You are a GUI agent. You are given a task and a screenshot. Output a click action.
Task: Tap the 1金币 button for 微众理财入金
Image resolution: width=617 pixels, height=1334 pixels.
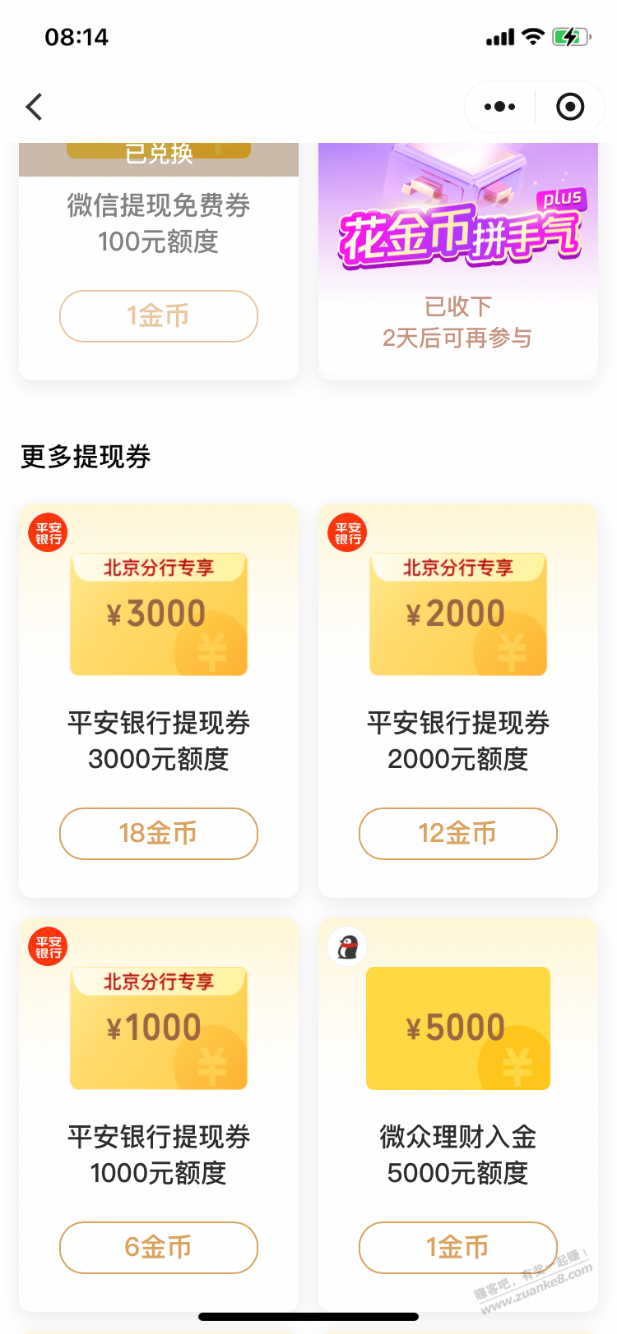458,1247
